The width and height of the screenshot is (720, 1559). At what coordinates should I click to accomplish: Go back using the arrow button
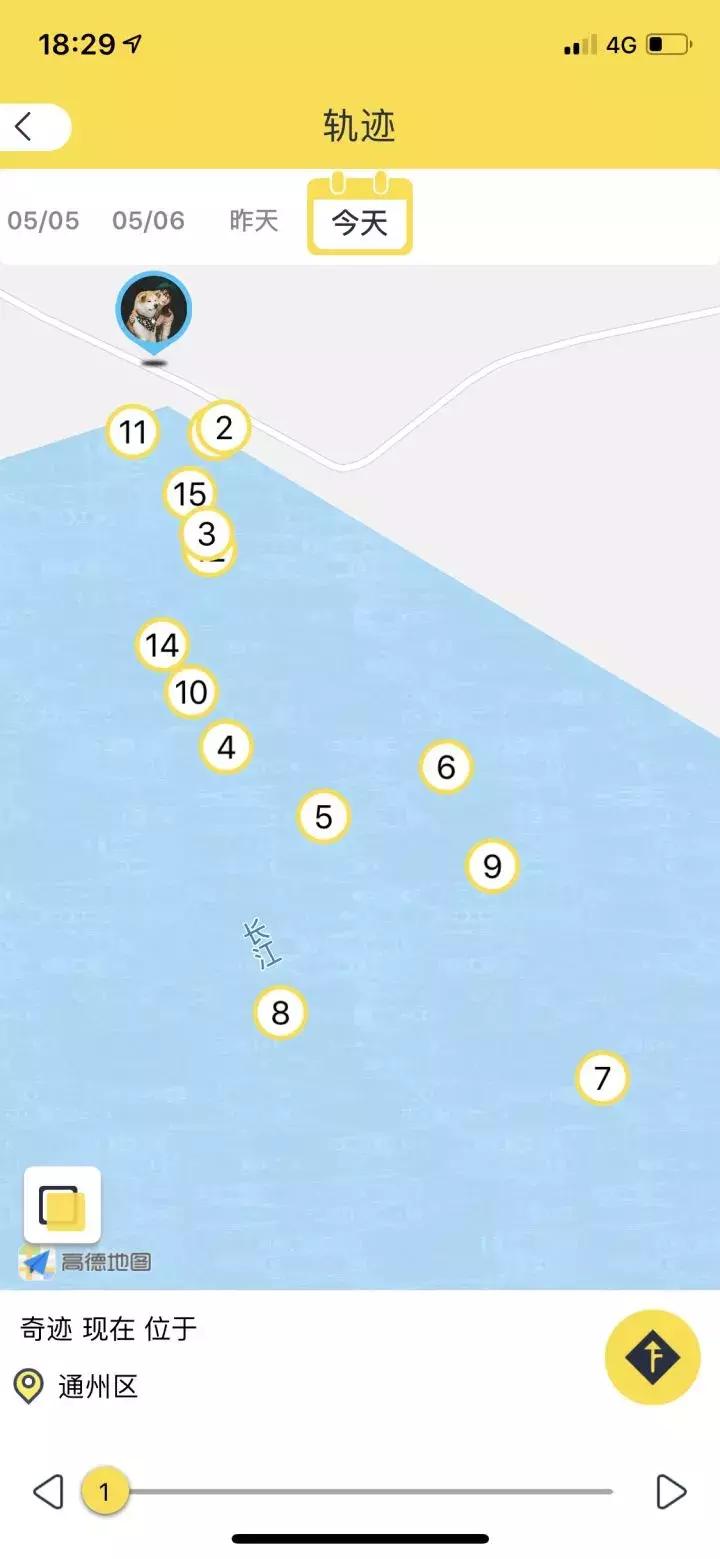tap(26, 127)
